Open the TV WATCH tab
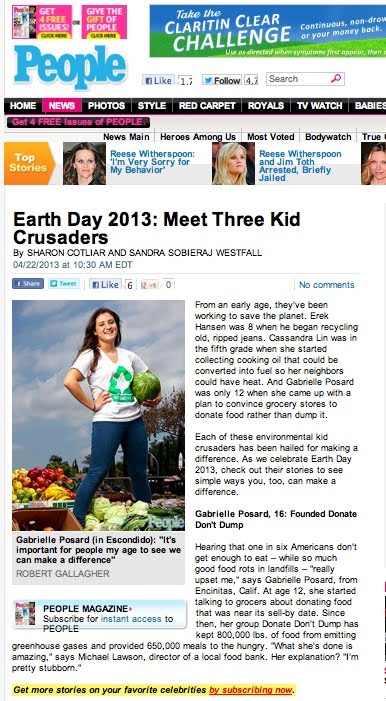The height and width of the screenshot is (701, 386). coord(319,106)
